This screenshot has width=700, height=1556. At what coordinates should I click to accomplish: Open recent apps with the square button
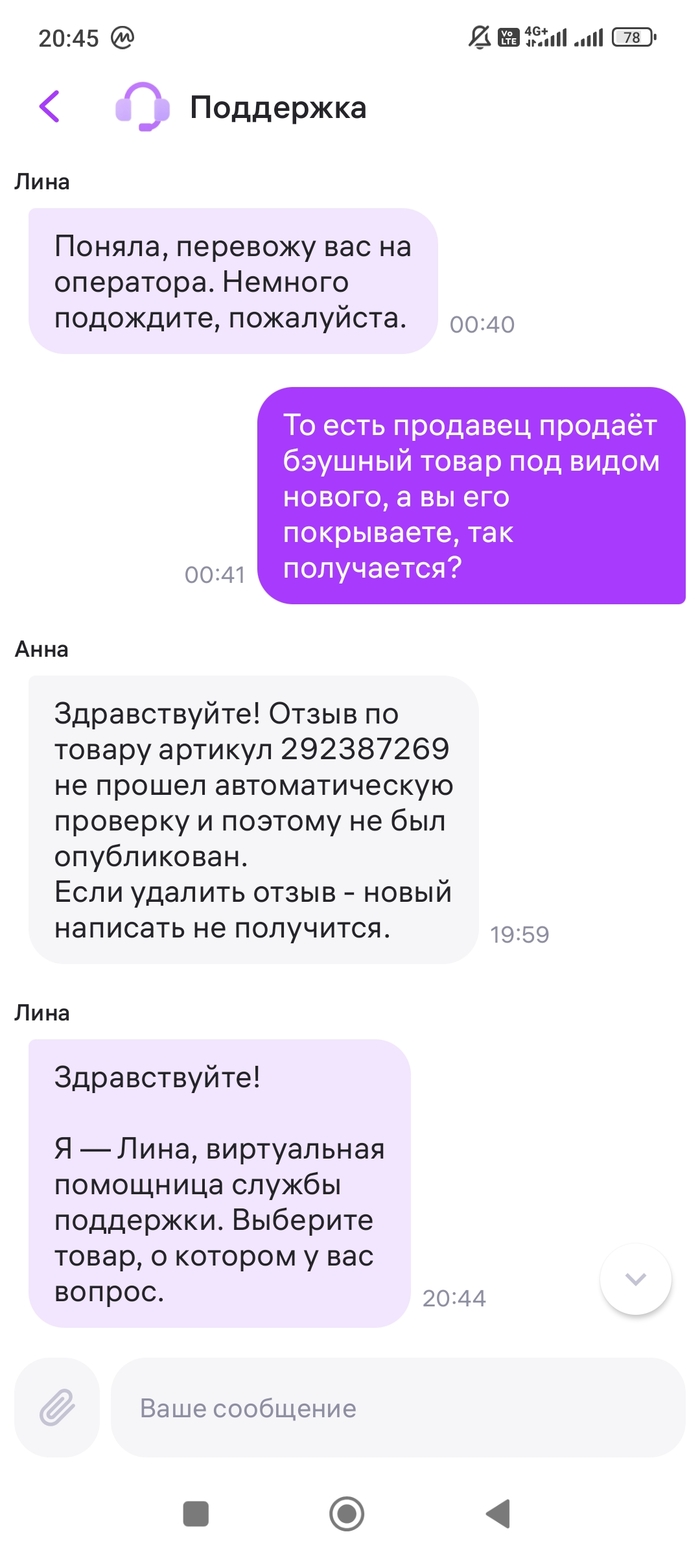click(196, 1514)
